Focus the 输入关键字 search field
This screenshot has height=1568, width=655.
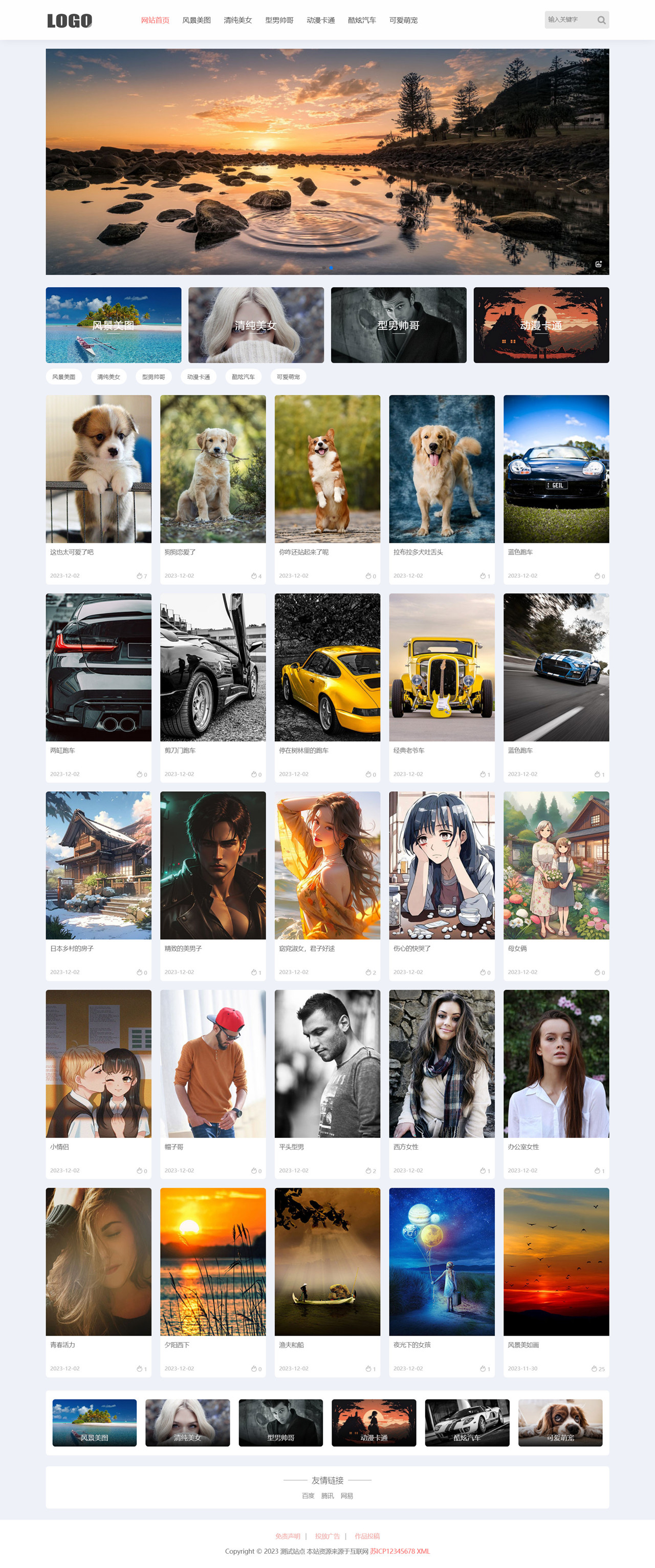tap(568, 20)
